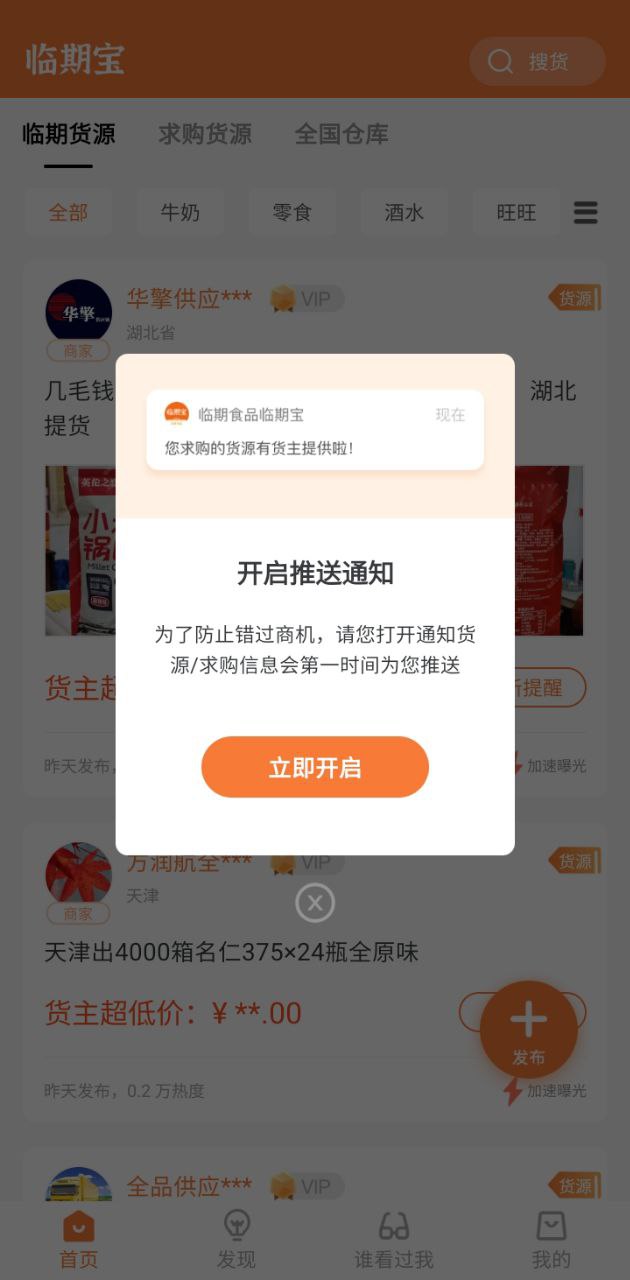Open the category list menu icon
The image size is (630, 1280).
pyautogui.click(x=586, y=212)
